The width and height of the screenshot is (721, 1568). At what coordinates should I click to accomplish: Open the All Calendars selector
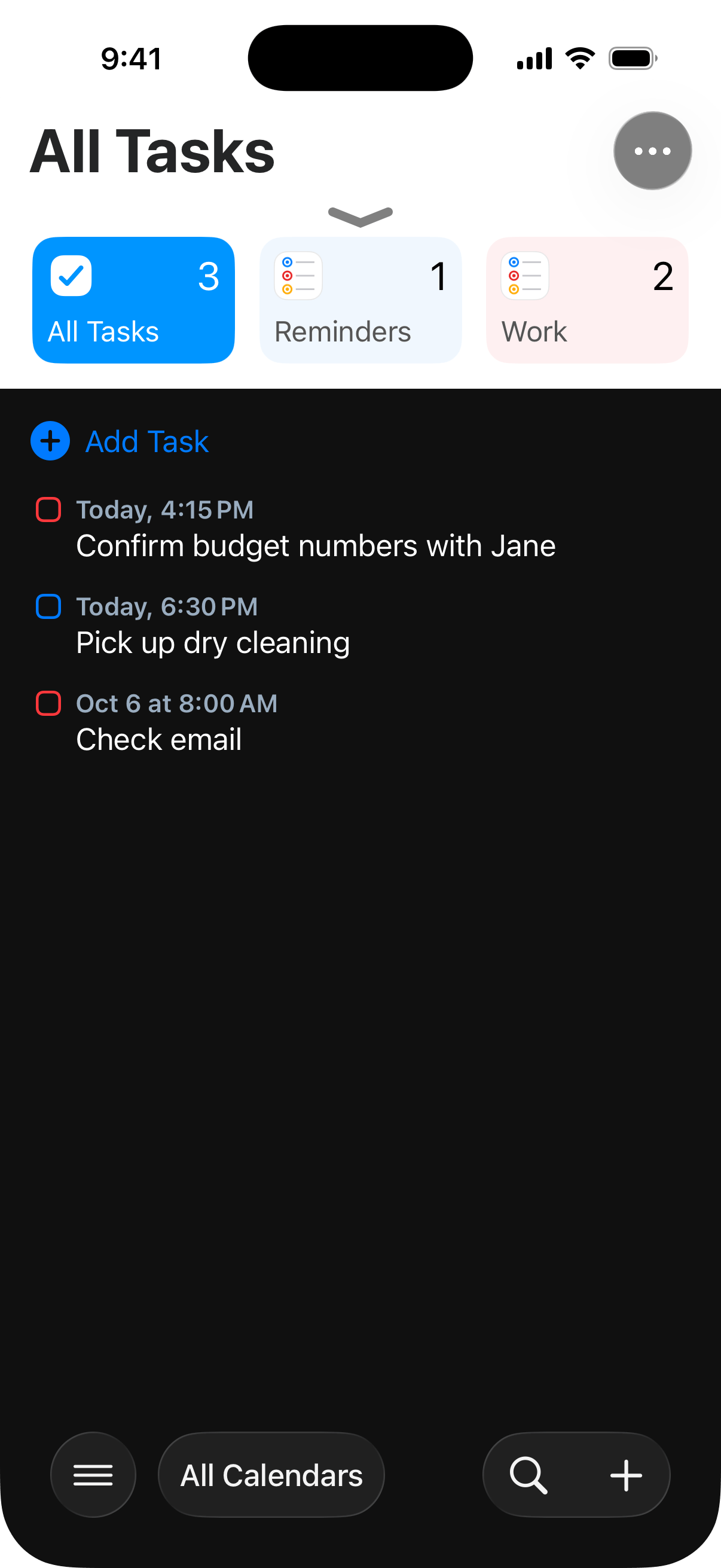pyautogui.click(x=271, y=1475)
